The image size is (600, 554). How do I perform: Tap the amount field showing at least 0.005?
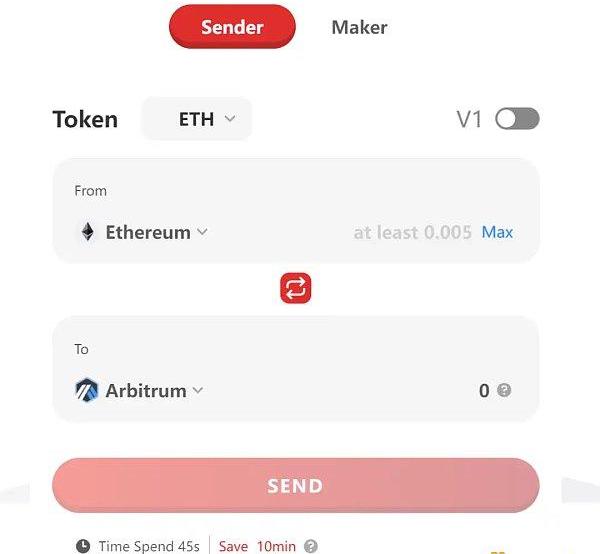[412, 232]
